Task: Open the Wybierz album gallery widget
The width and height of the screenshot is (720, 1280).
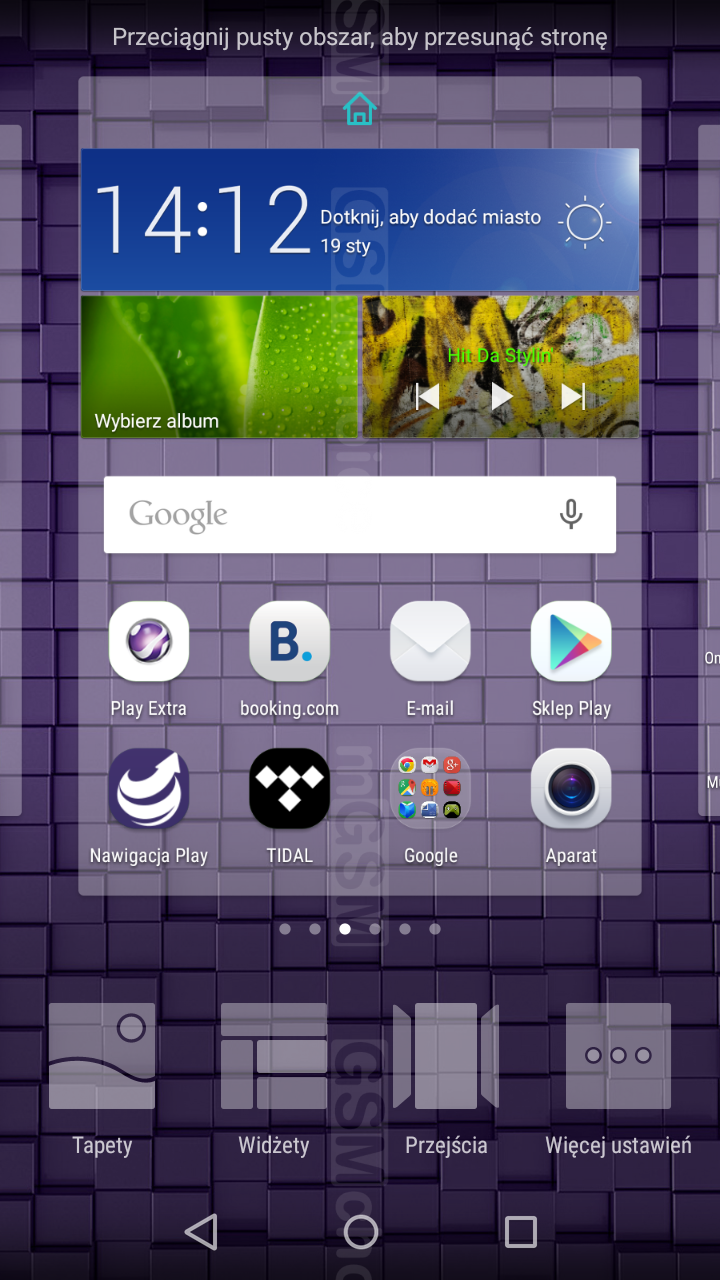Action: (x=219, y=366)
